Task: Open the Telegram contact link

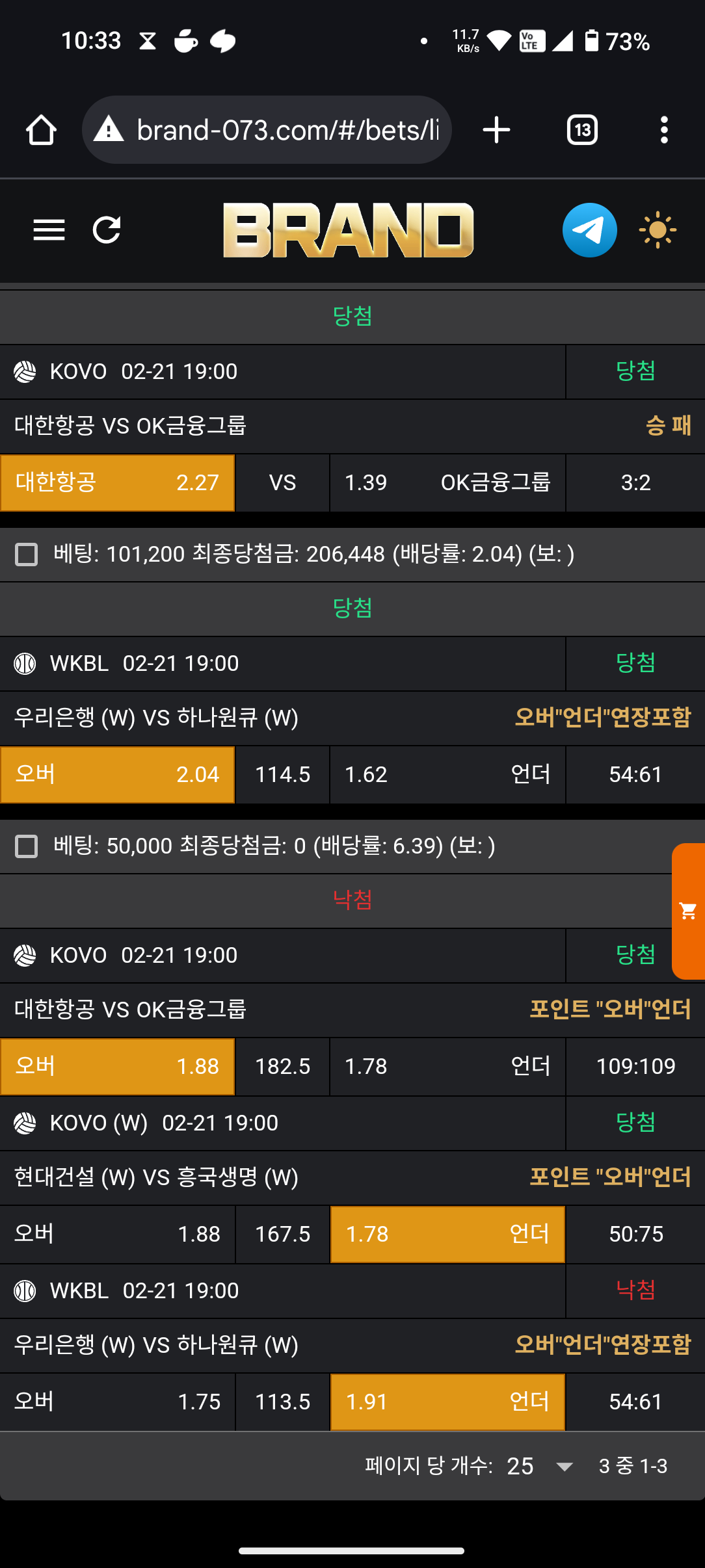Action: (x=589, y=230)
